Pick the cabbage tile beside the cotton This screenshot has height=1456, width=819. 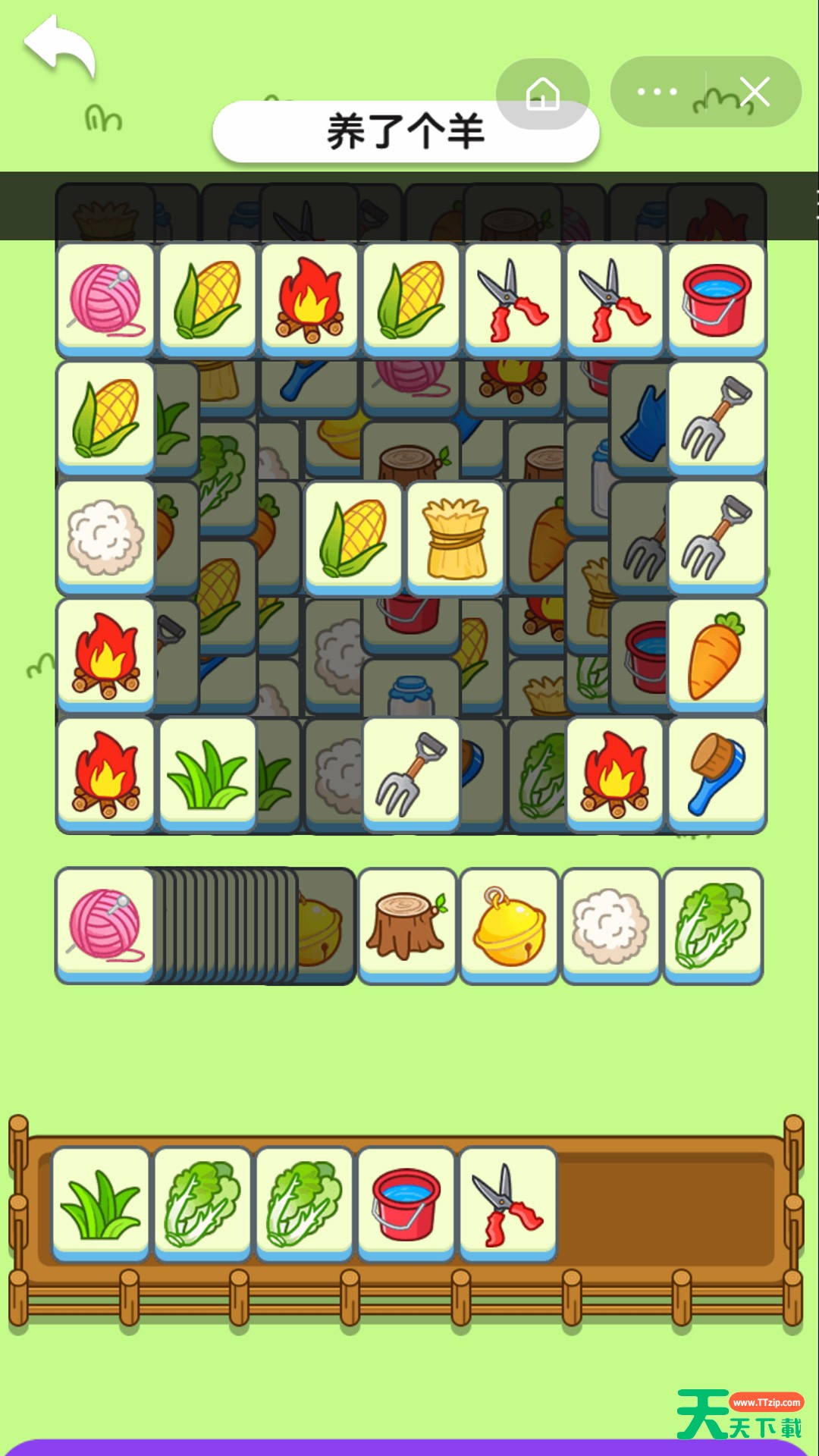pyautogui.click(x=713, y=925)
